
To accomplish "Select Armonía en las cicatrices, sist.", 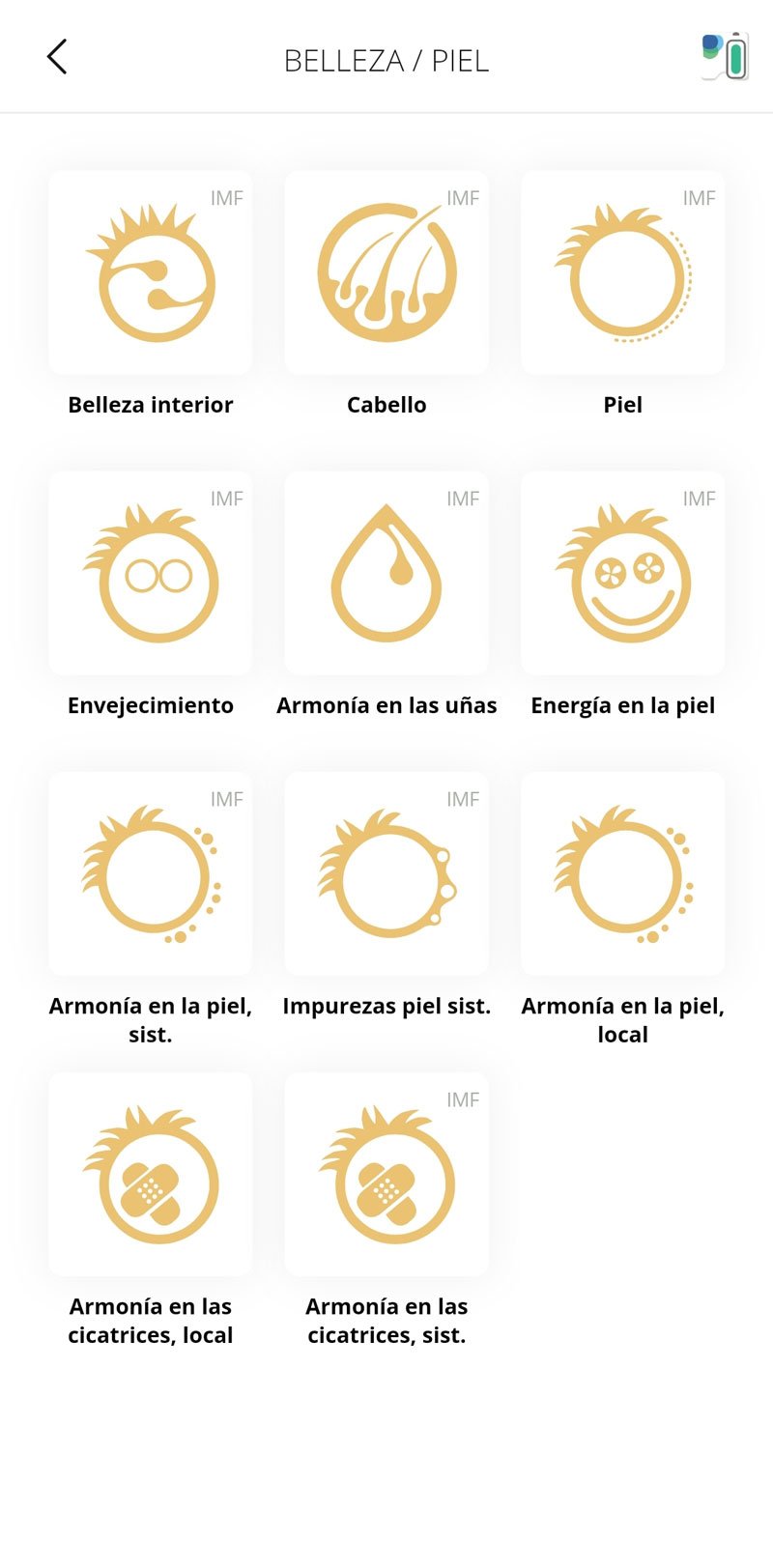I will click(386, 1175).
